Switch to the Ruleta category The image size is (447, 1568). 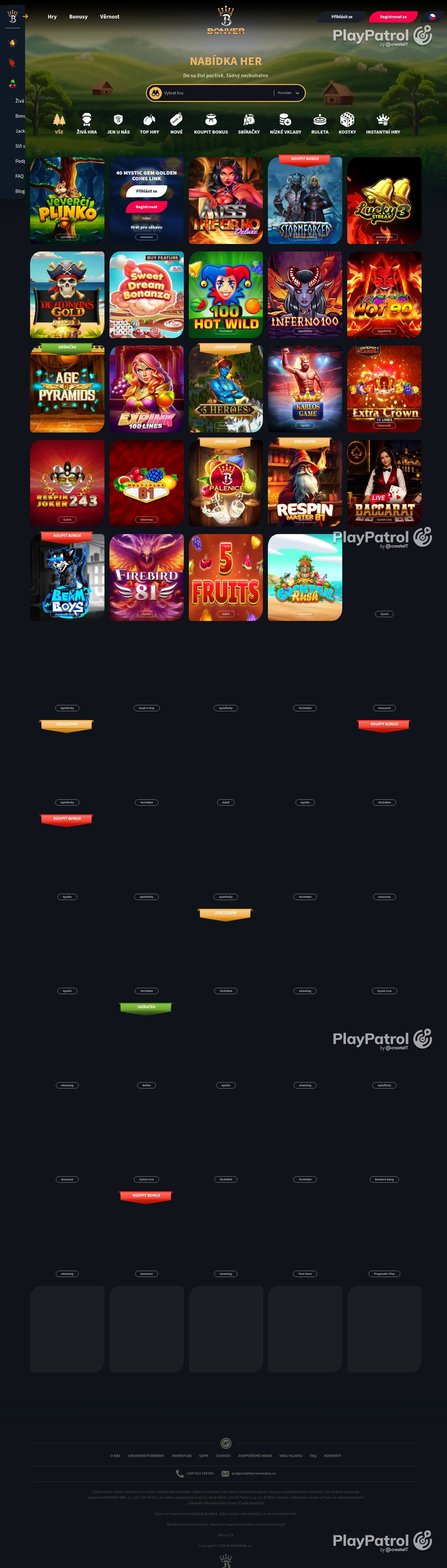(320, 124)
